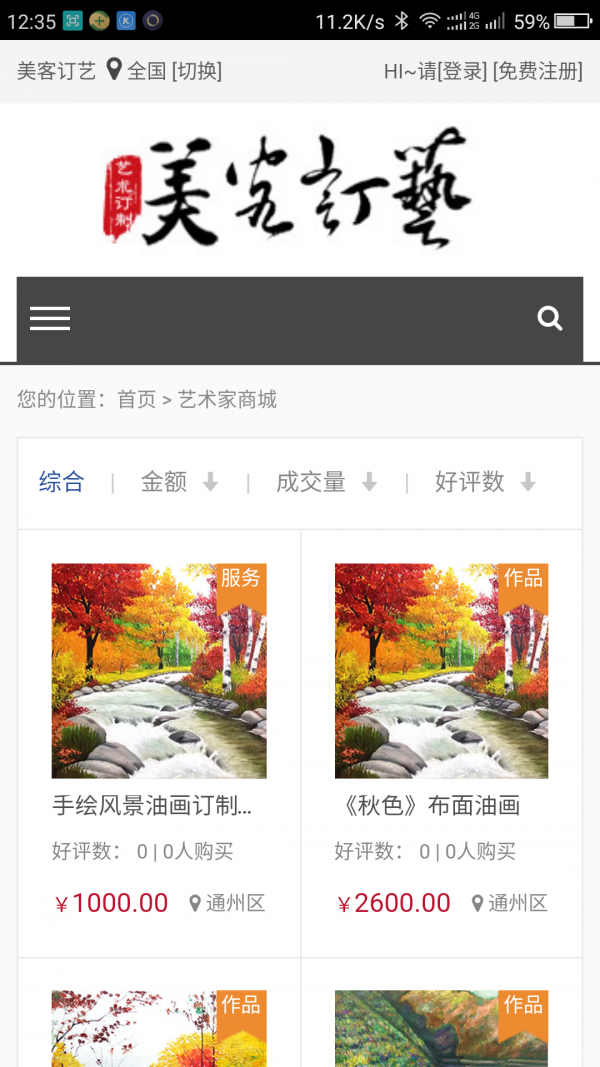Viewport: 600px width, 1067px height.
Task: Open the search magnifier icon
Action: [550, 319]
